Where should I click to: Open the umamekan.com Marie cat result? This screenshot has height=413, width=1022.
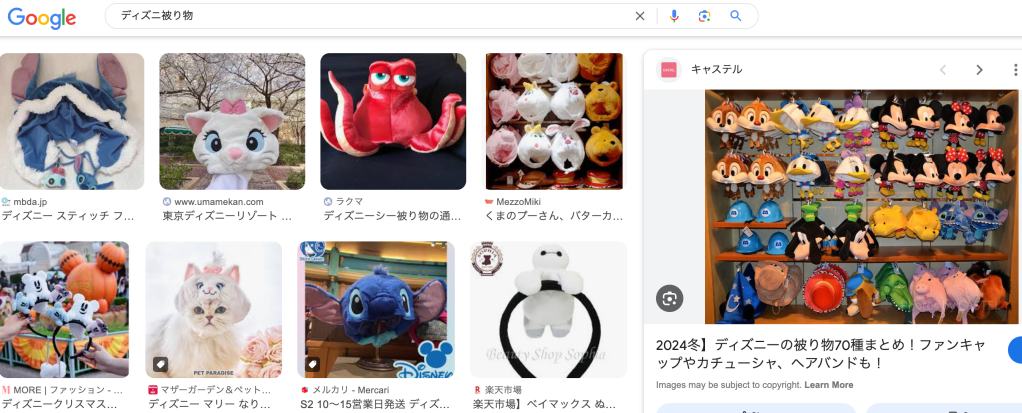pos(232,121)
